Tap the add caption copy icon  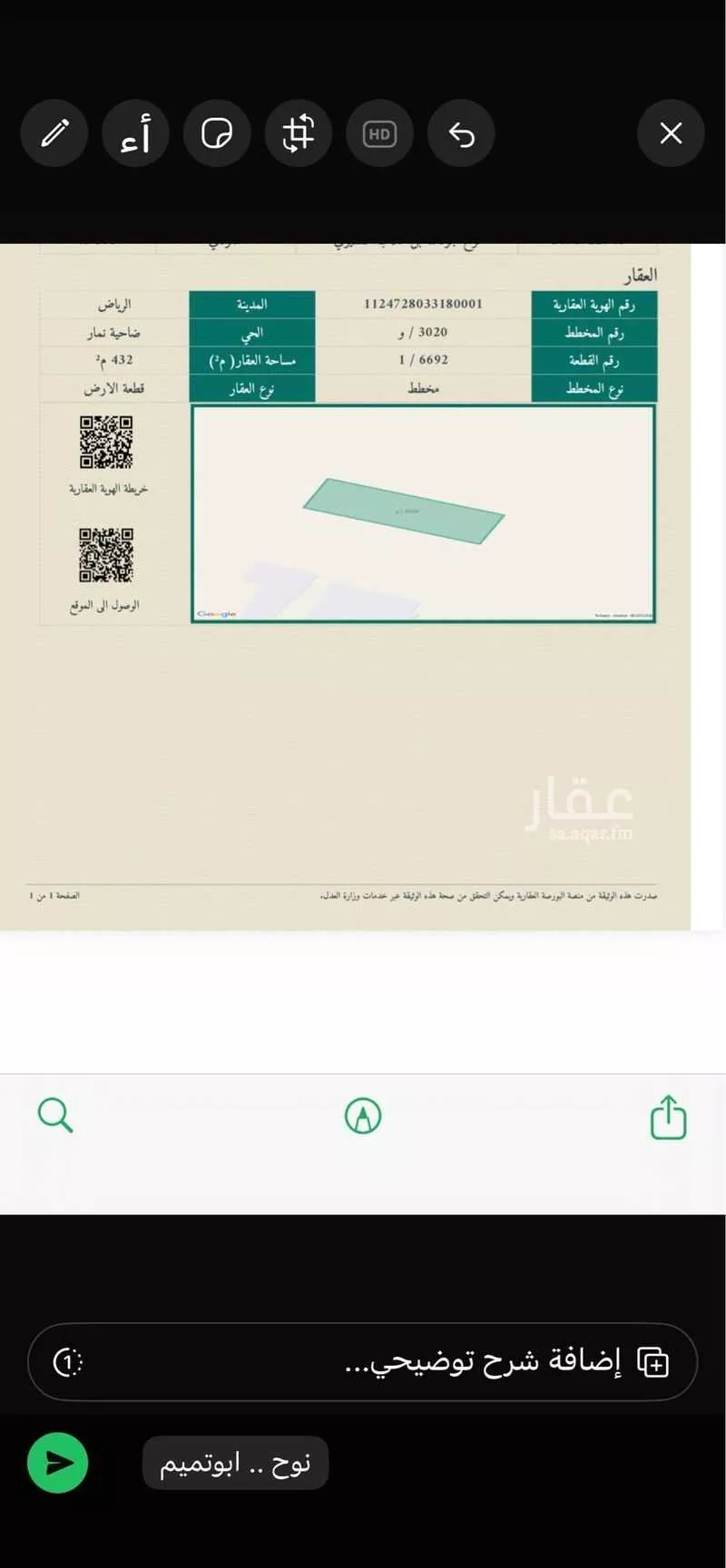(652, 1361)
